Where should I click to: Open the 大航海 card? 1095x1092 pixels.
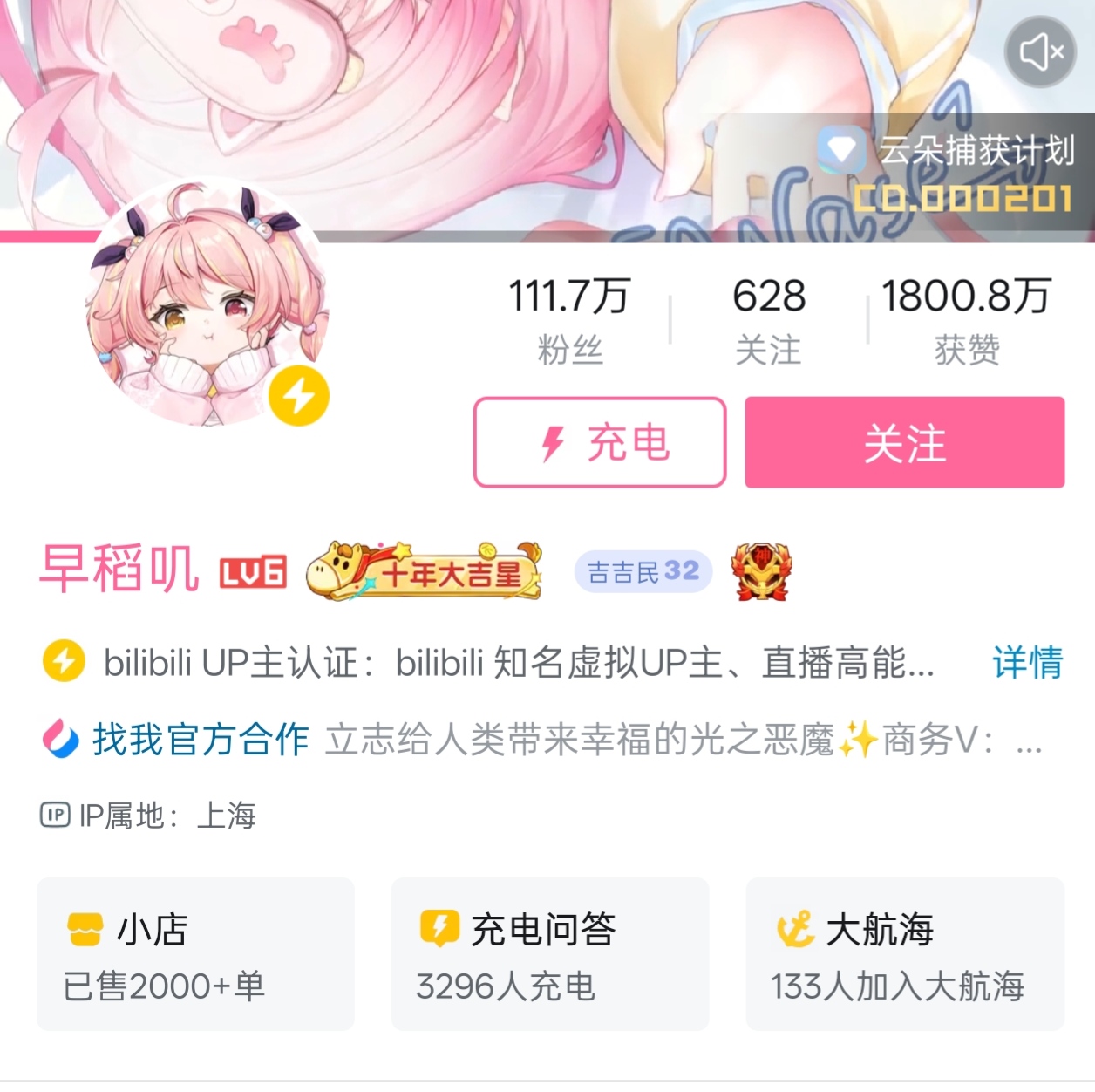(x=905, y=954)
